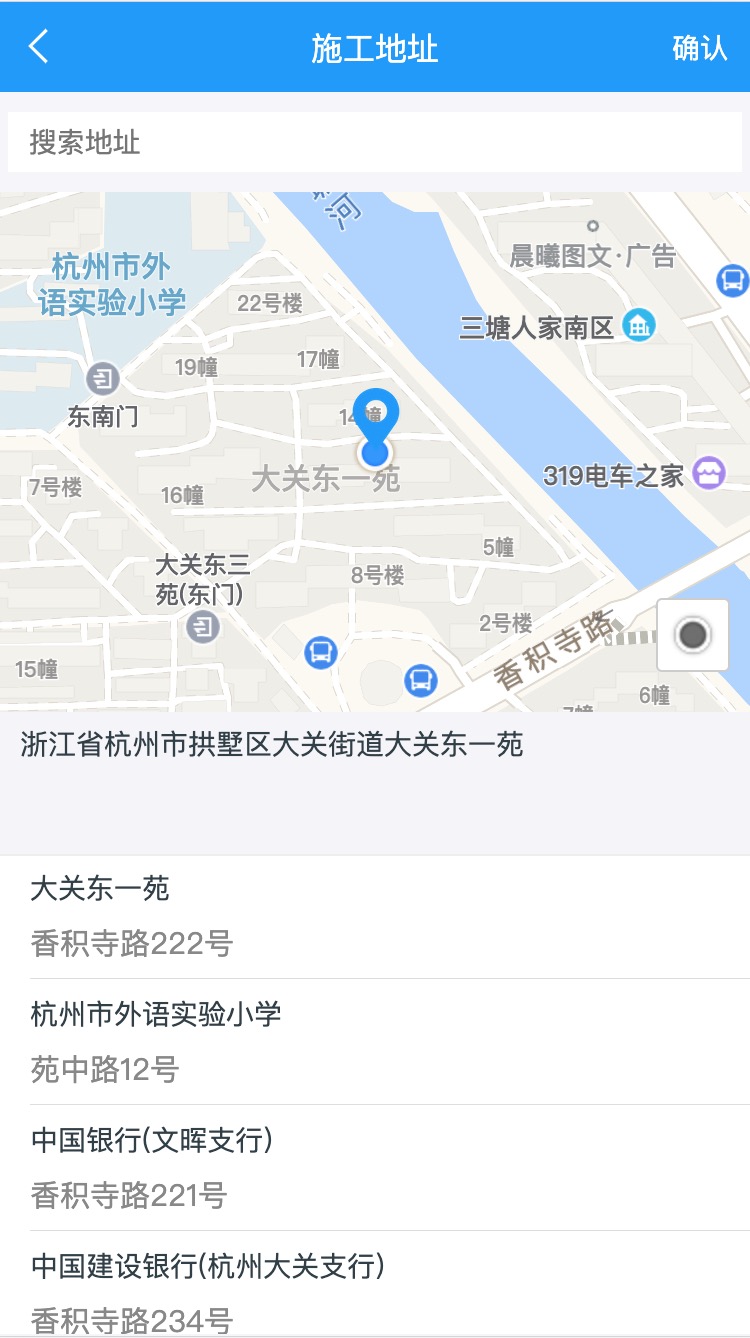Select the 大关东一苑 香积寺路222号 result
This screenshot has width=750, height=1338.
(375, 916)
